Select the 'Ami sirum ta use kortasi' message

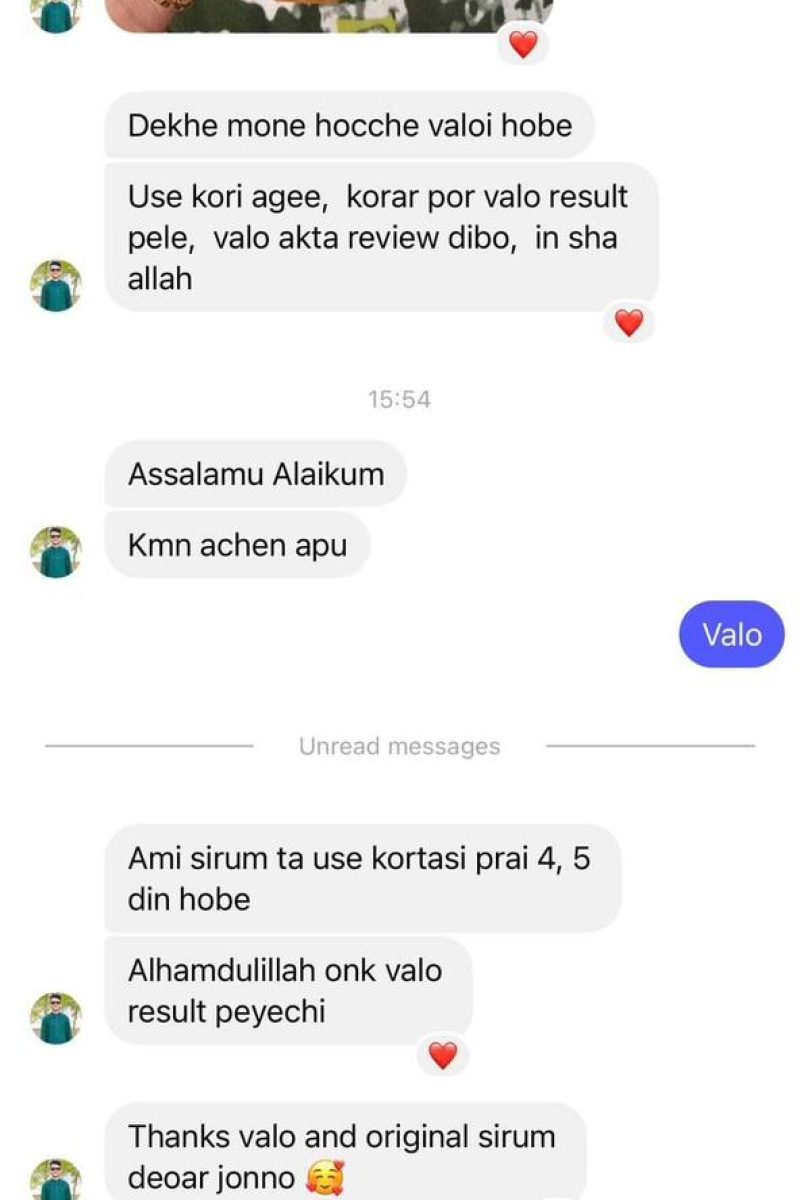click(370, 878)
